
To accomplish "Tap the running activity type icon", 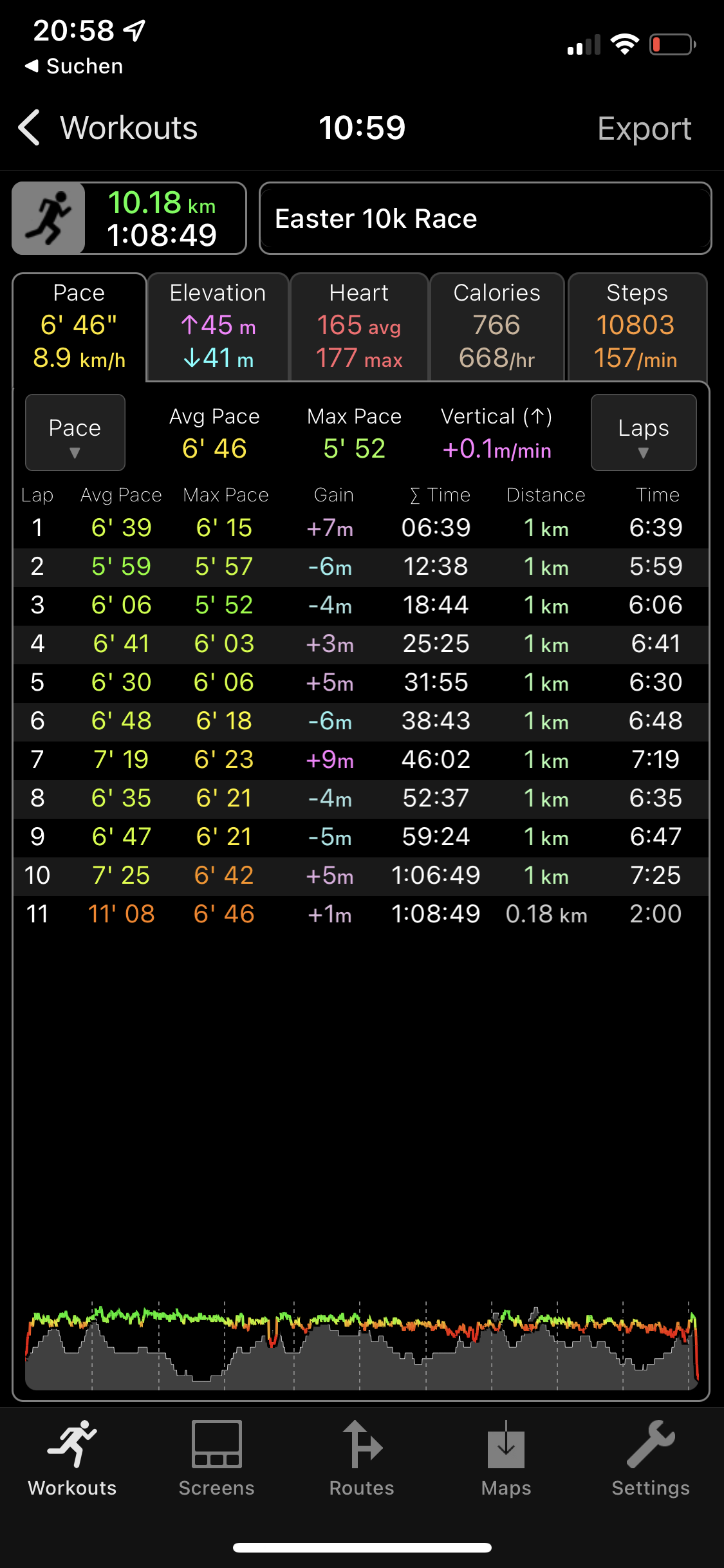I will tap(49, 219).
